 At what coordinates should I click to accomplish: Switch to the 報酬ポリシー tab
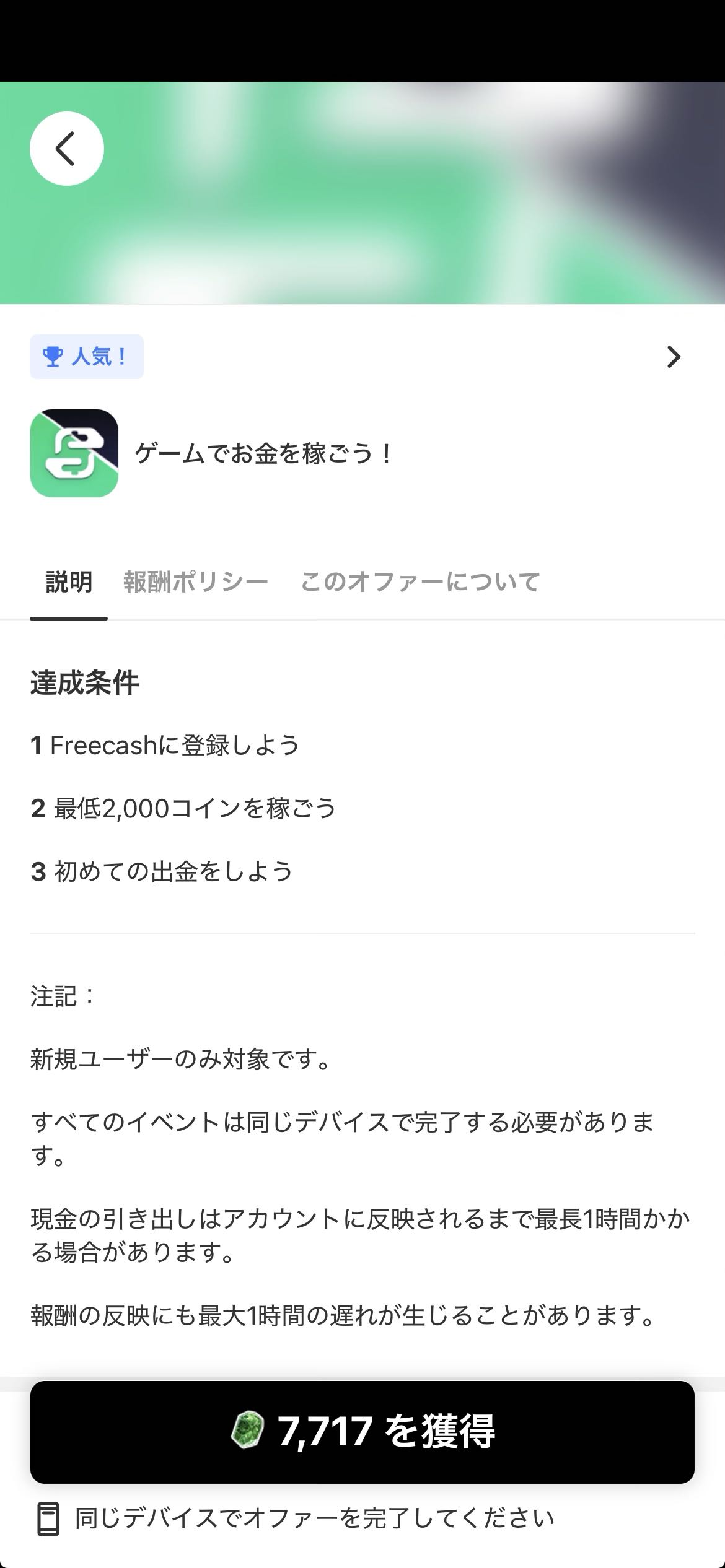[x=195, y=582]
